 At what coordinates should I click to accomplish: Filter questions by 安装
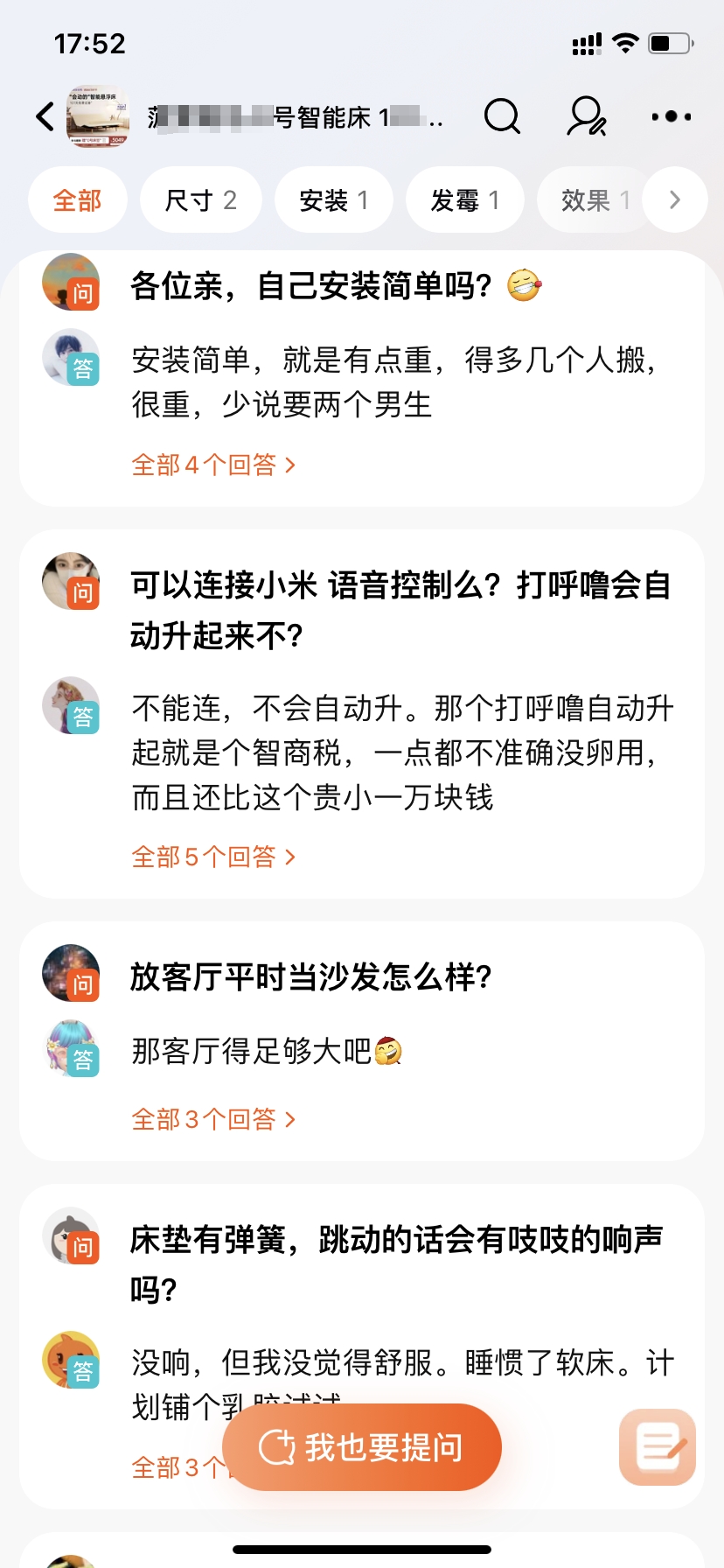tap(333, 200)
